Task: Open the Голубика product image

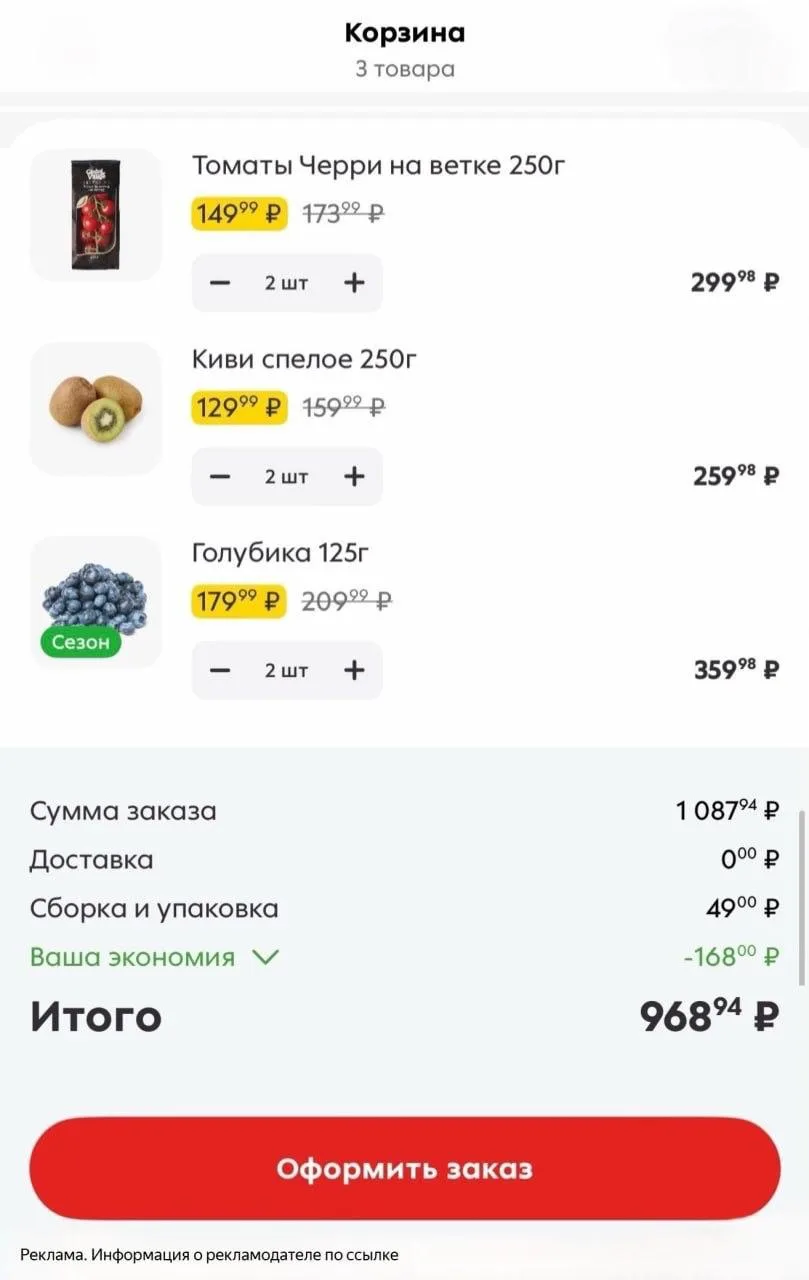Action: click(96, 602)
